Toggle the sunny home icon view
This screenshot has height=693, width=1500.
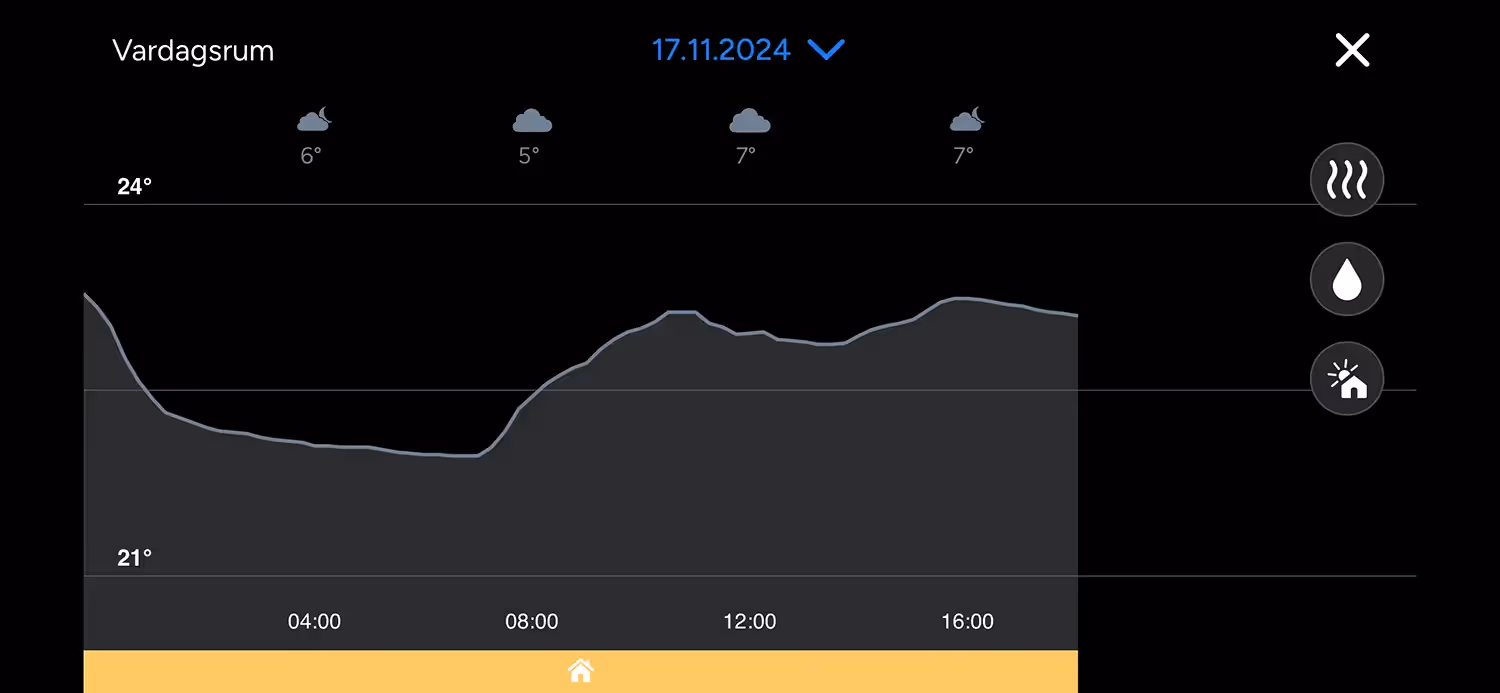[x=1346, y=379]
